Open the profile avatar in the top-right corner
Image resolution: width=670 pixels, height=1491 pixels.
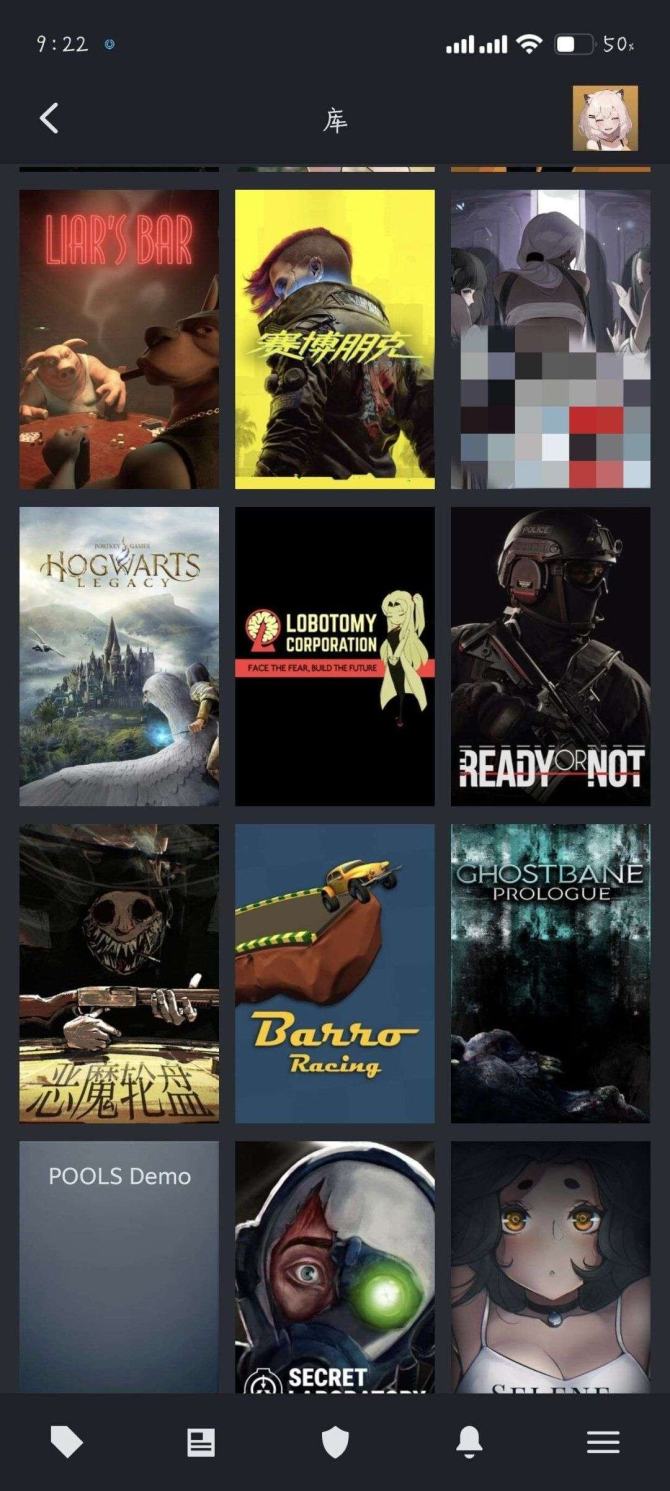point(605,118)
